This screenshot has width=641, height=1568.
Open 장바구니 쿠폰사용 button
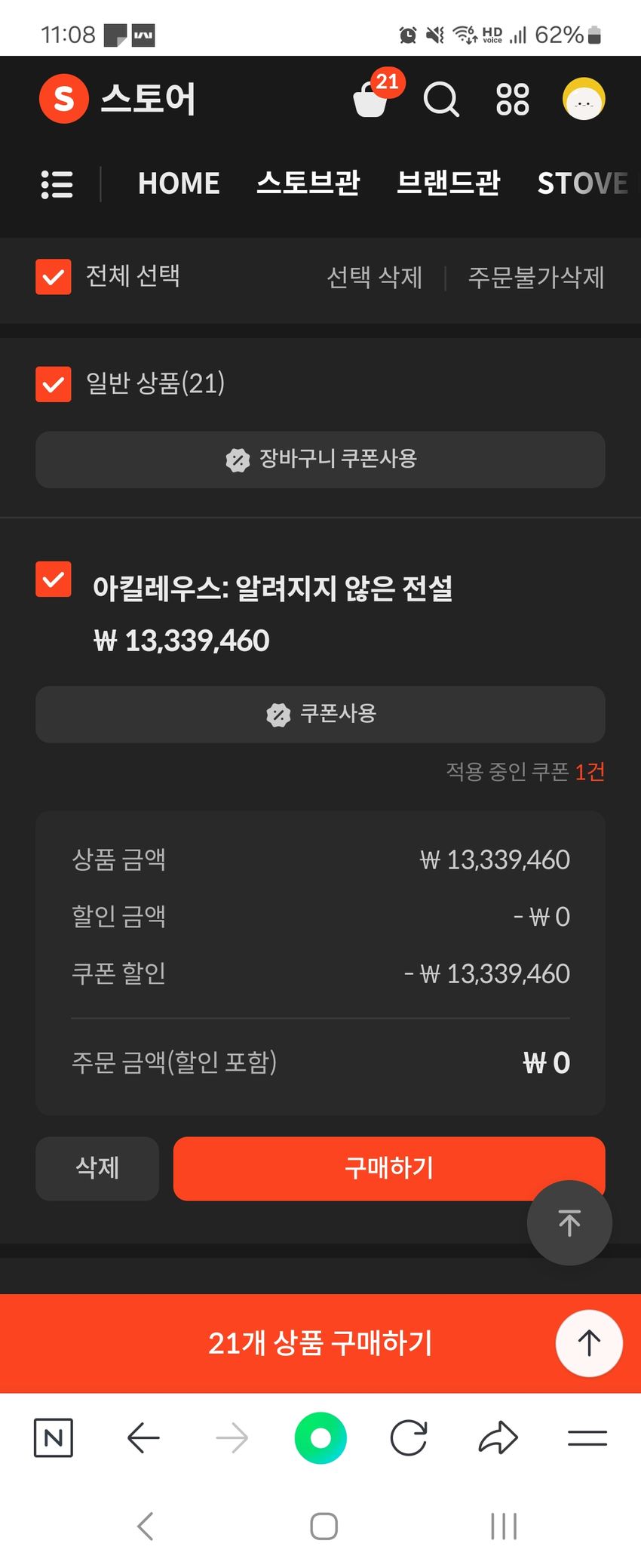(320, 460)
